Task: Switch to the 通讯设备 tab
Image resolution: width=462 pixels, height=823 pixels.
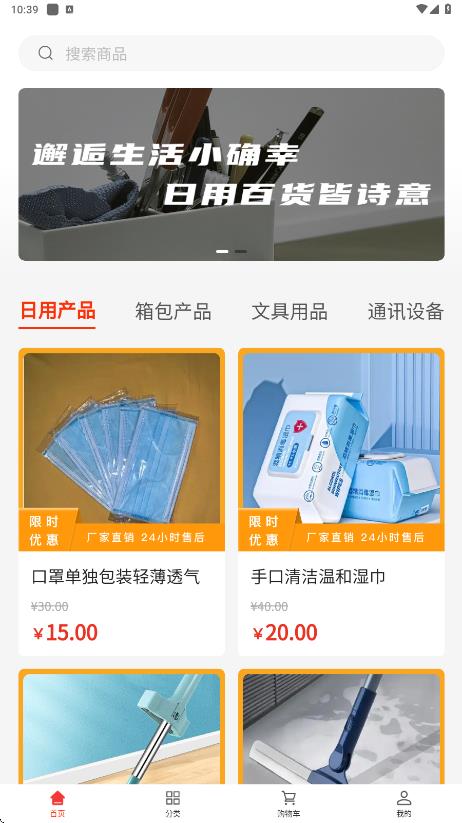Action: 405,311
